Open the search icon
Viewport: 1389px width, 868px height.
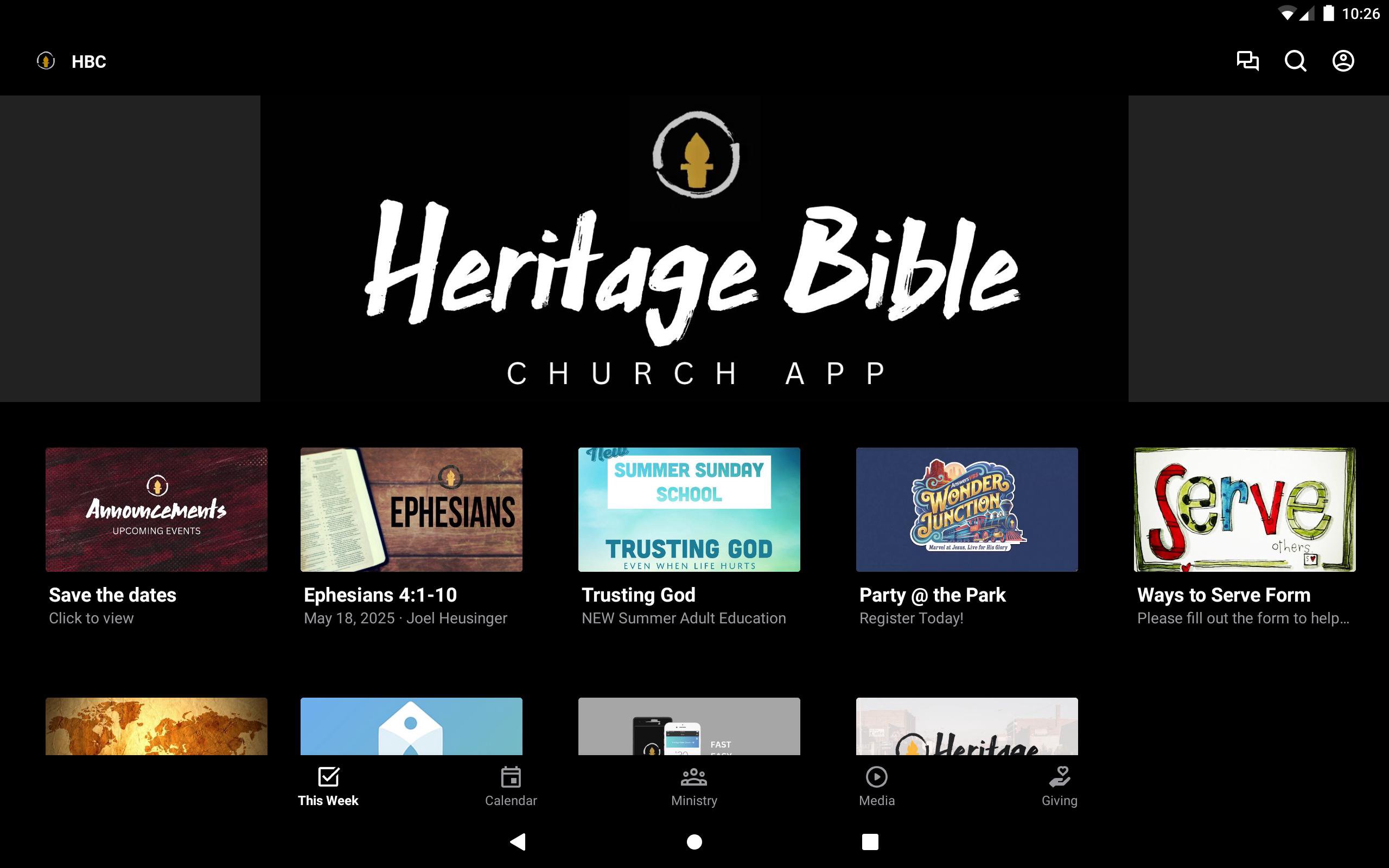pyautogui.click(x=1295, y=61)
